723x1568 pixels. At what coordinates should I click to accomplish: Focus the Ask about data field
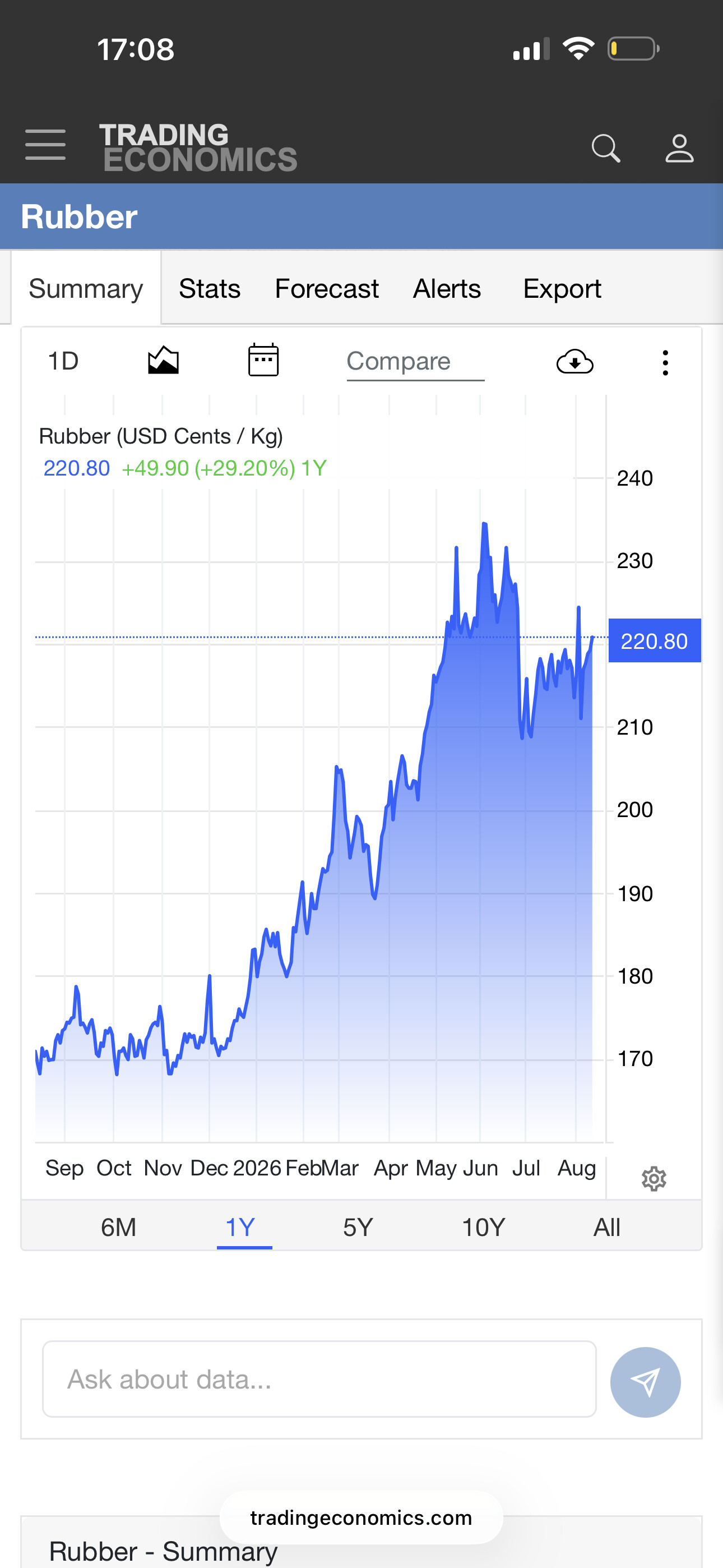[x=319, y=1378]
